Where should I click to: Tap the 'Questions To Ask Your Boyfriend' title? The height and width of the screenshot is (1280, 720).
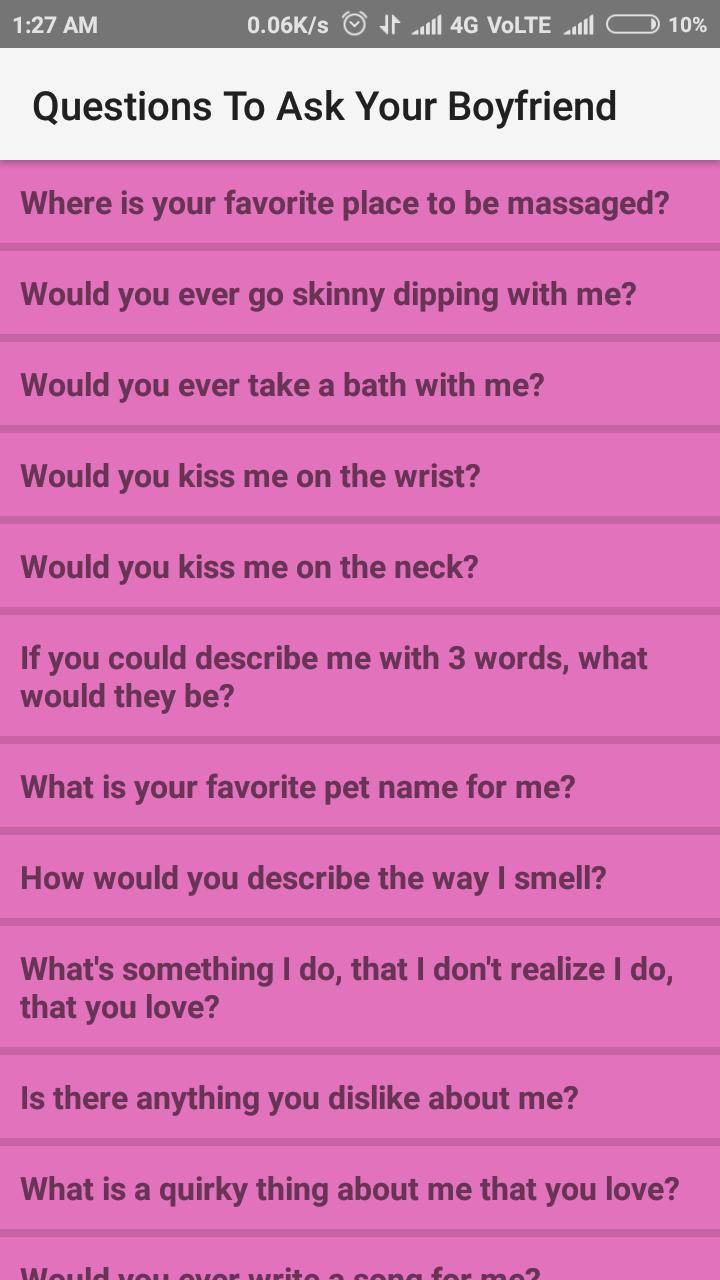click(x=326, y=105)
